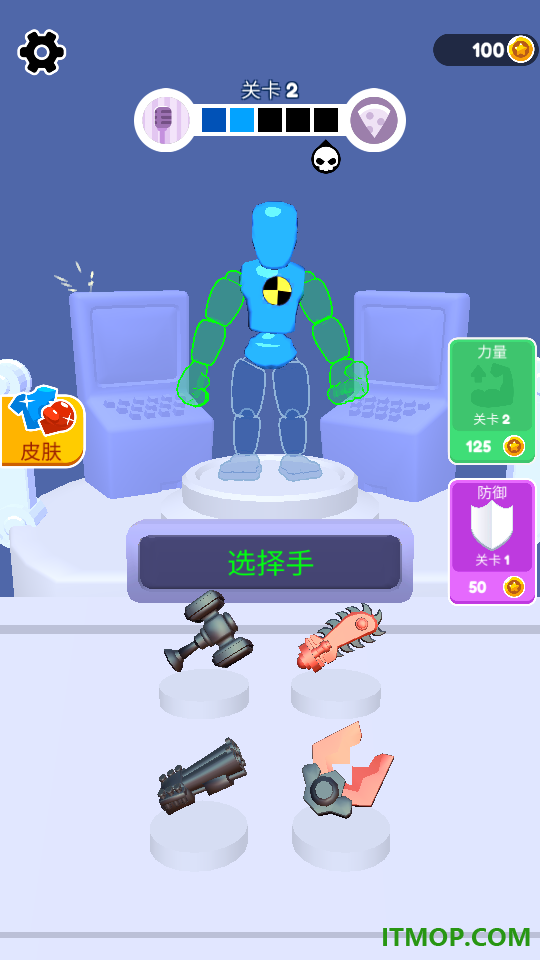This screenshot has width=540, height=960.
Task: Open the 皮肤 skins shop
Action: coord(42,426)
